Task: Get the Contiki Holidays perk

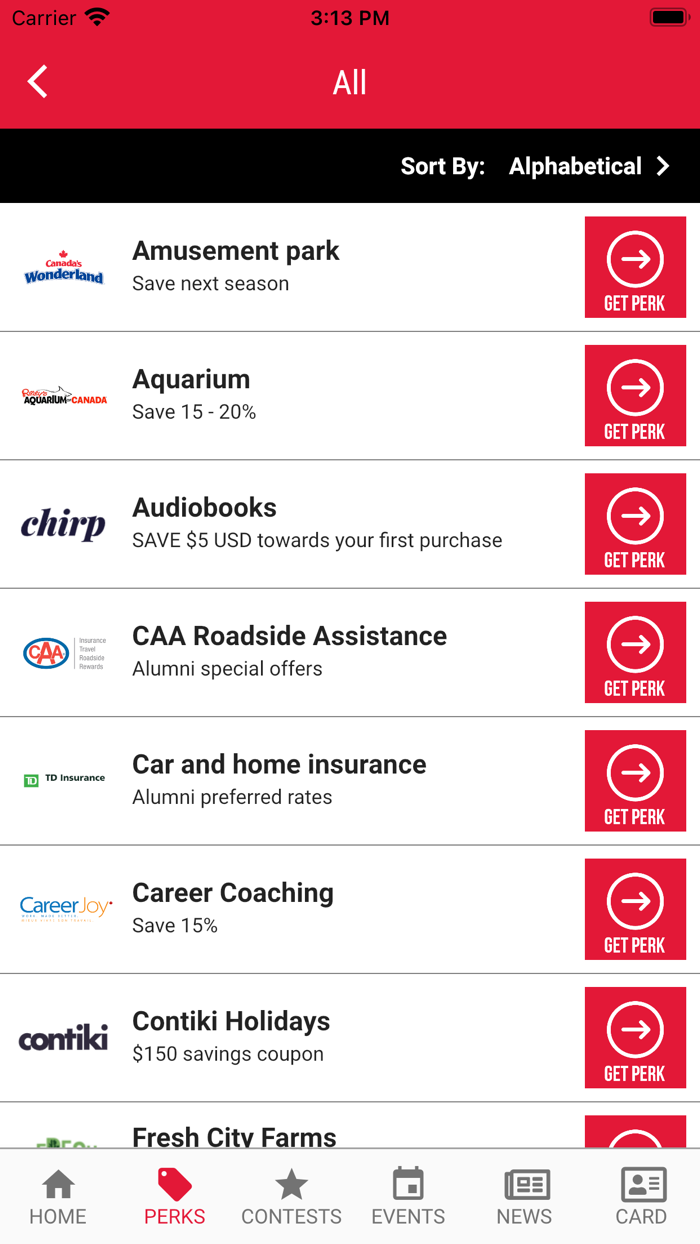Action: (x=635, y=1037)
